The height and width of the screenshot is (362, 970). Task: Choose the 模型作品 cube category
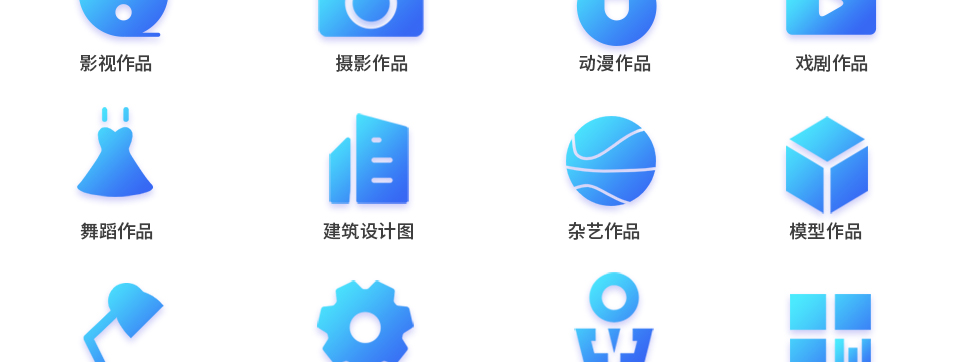click(826, 165)
